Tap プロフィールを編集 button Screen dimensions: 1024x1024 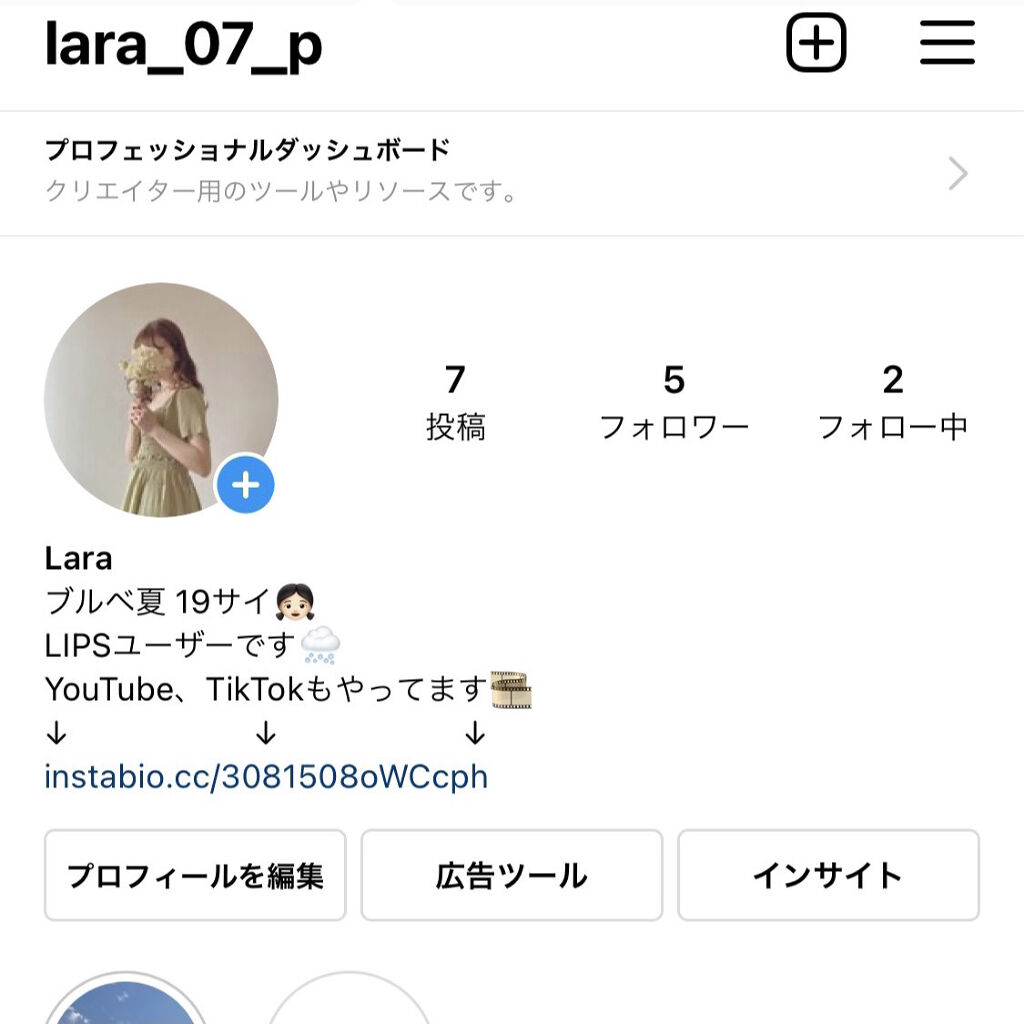195,875
